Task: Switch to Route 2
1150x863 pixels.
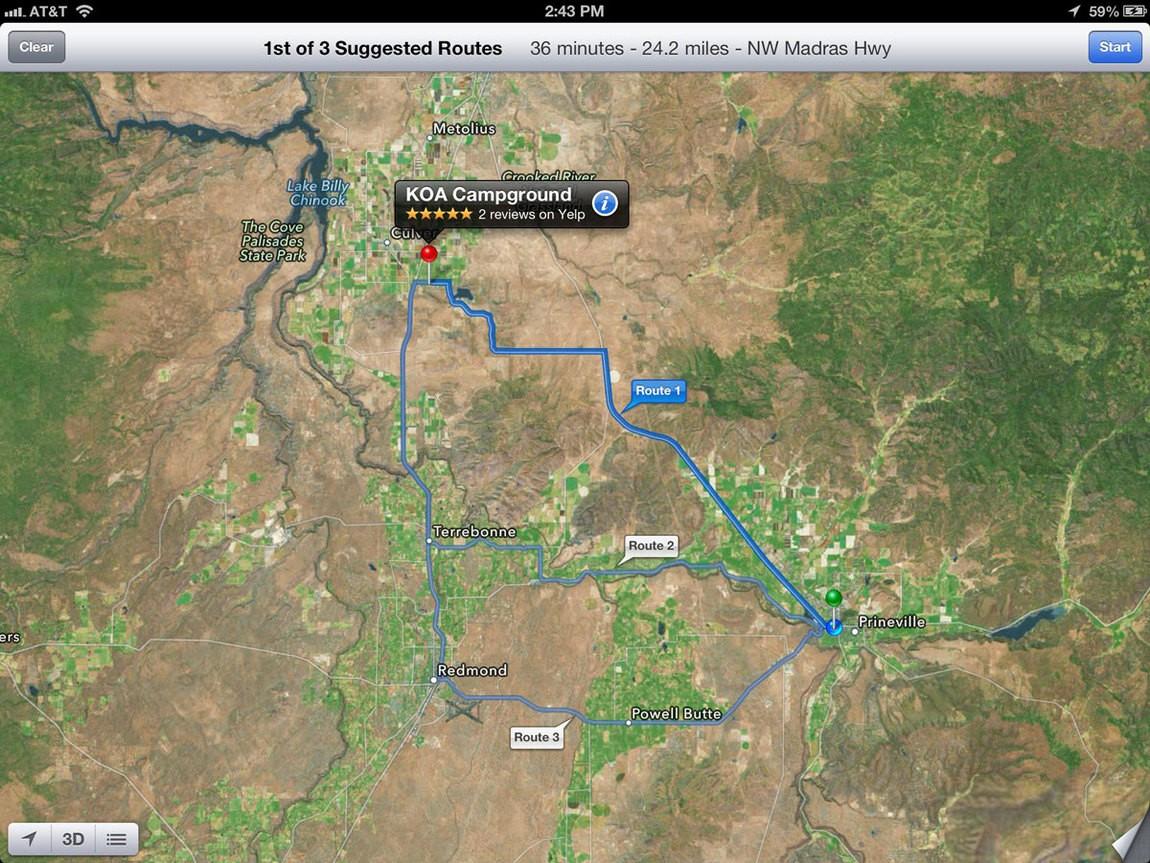Action: [651, 546]
